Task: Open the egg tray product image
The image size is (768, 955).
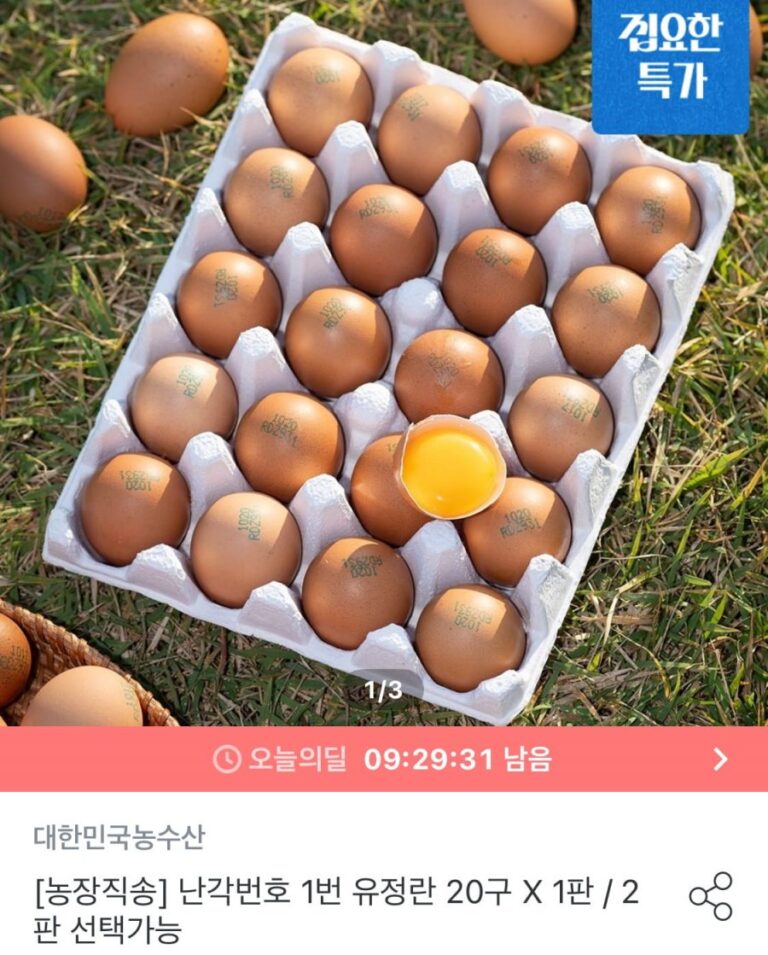Action: click(x=384, y=360)
